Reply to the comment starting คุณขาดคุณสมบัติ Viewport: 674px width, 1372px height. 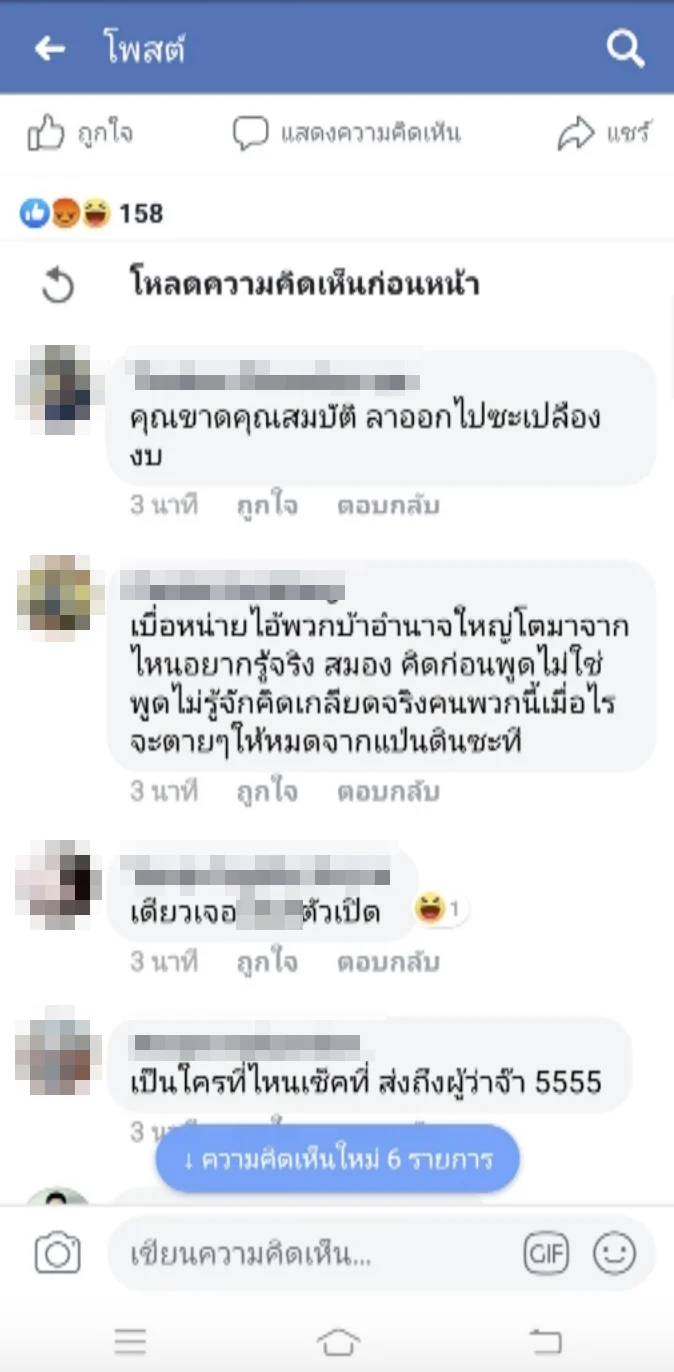388,505
